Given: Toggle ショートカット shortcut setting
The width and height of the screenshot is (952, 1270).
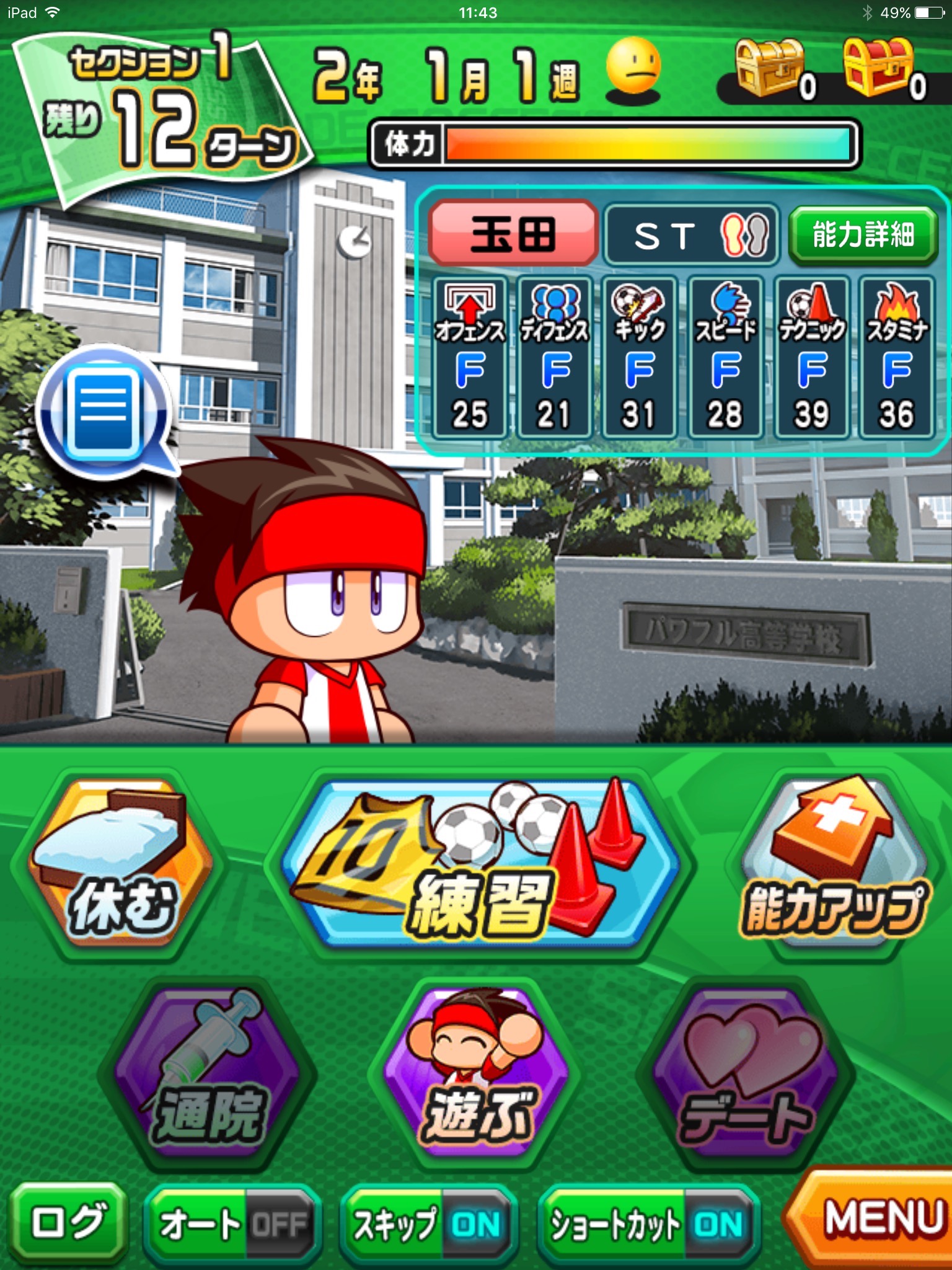Looking at the screenshot, I should coord(648,1224).
